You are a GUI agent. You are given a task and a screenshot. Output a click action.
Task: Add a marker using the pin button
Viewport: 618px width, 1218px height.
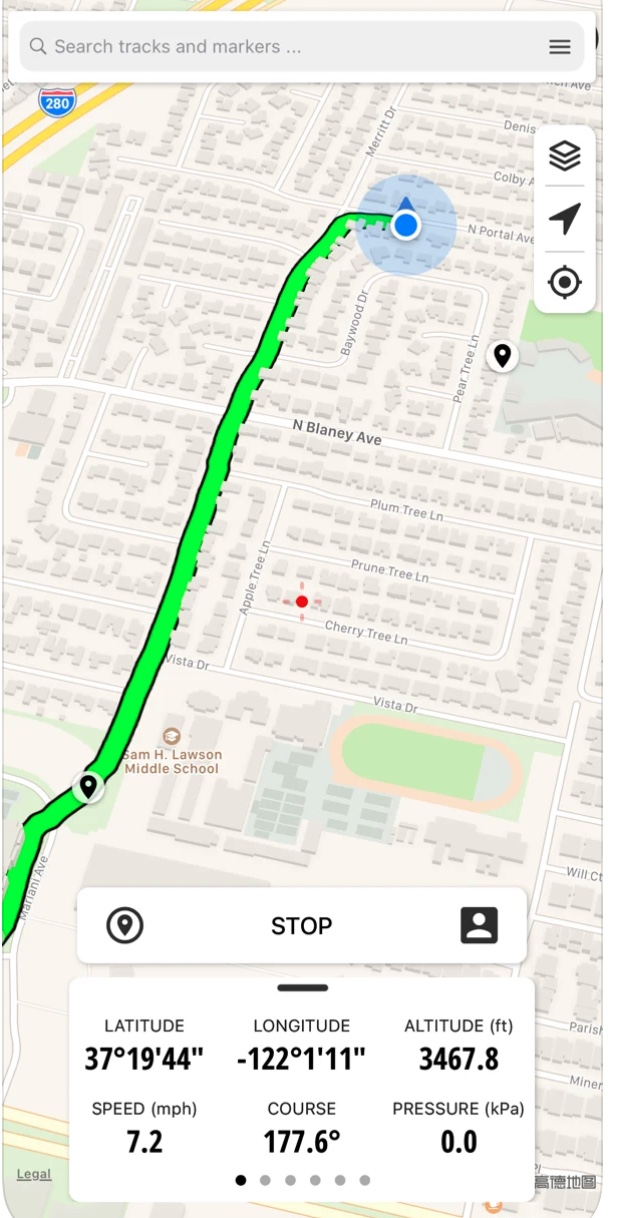(125, 926)
